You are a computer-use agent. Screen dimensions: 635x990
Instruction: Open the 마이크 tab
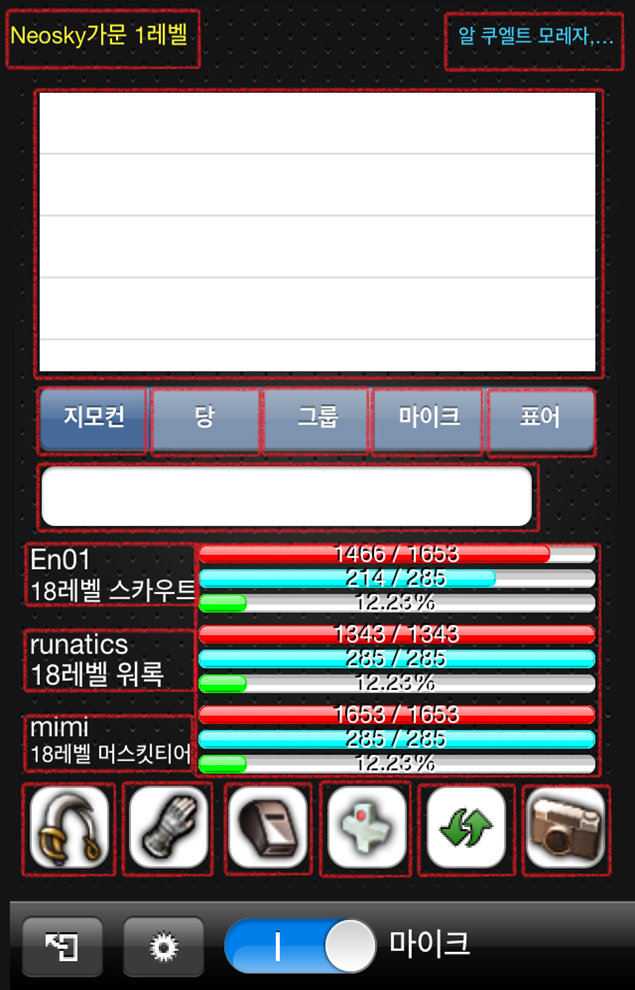(x=429, y=419)
